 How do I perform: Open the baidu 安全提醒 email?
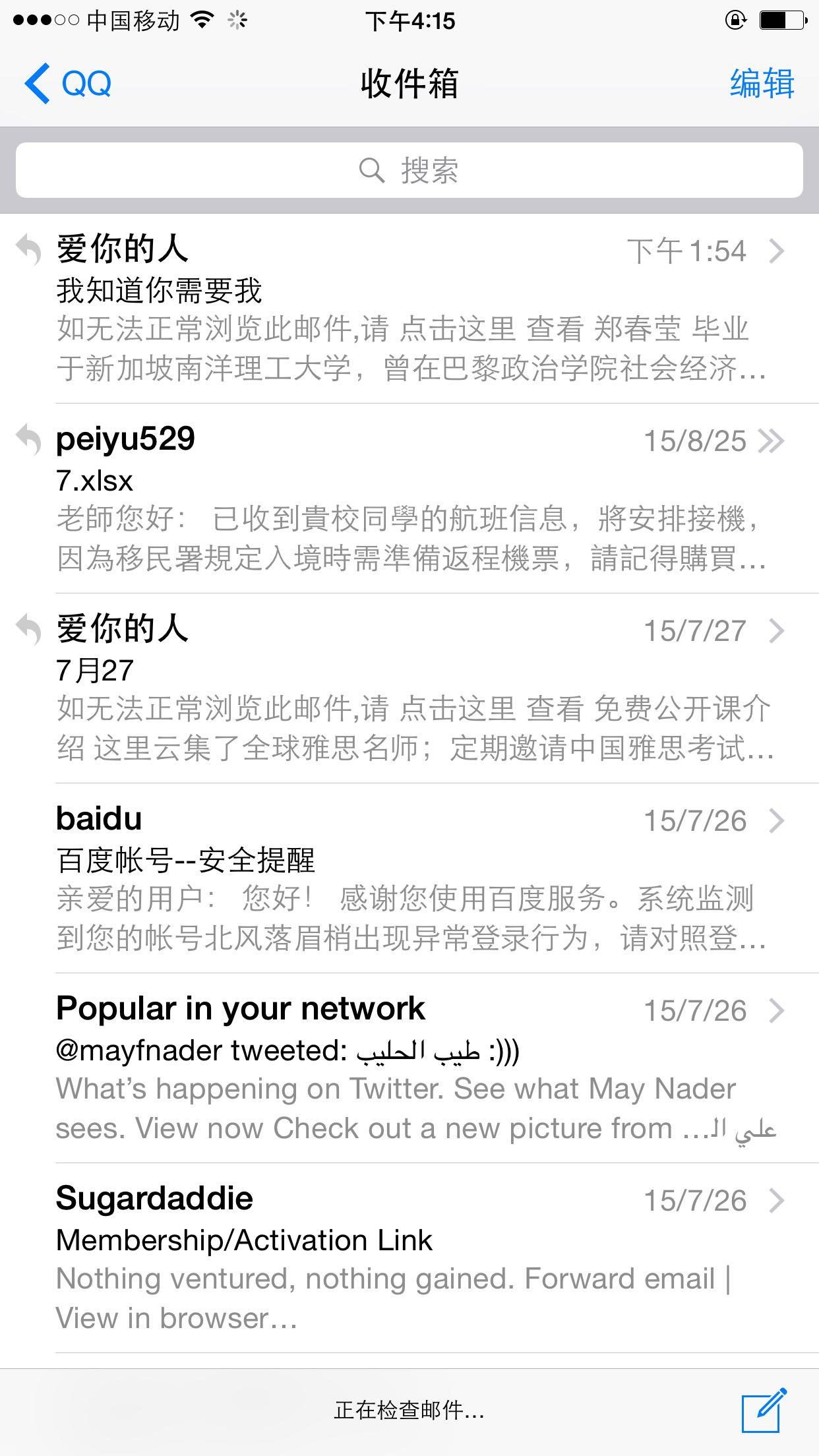point(409,878)
